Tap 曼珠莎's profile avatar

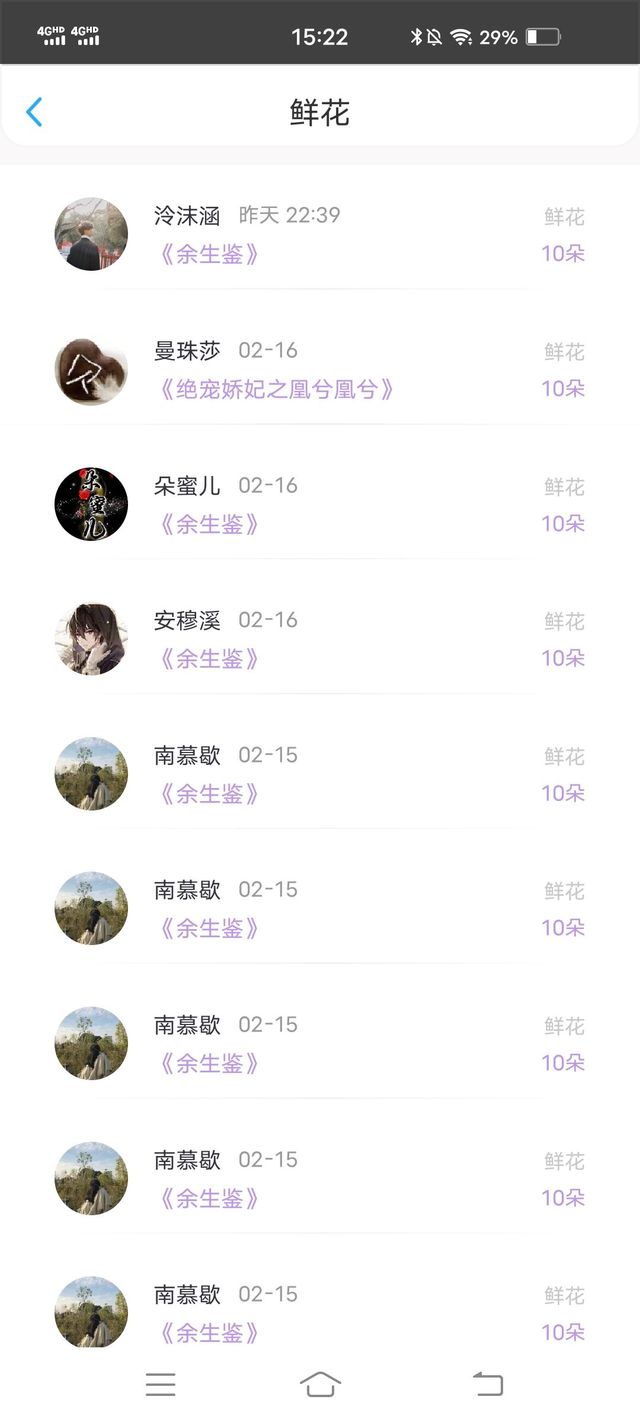point(91,369)
